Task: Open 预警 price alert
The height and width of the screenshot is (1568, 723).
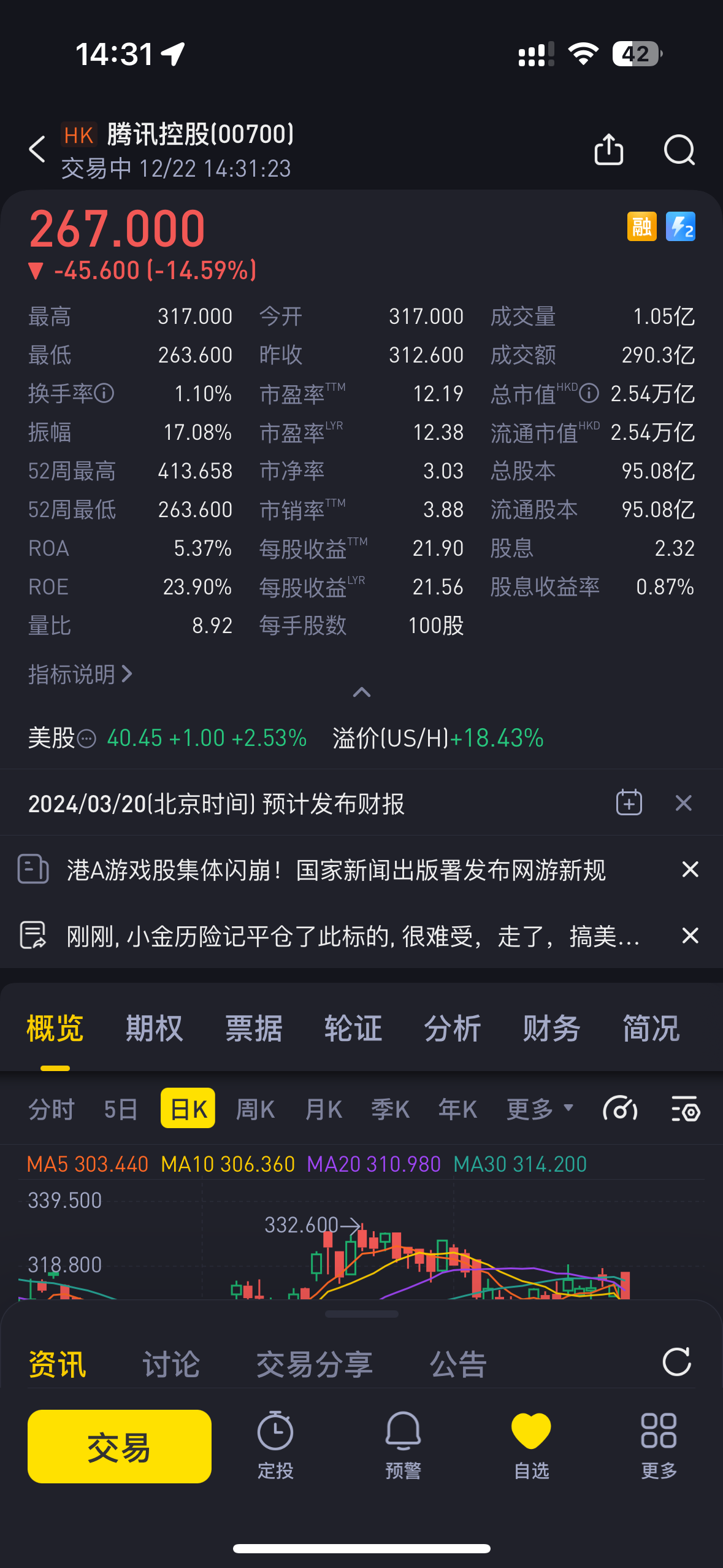Action: click(x=404, y=1445)
